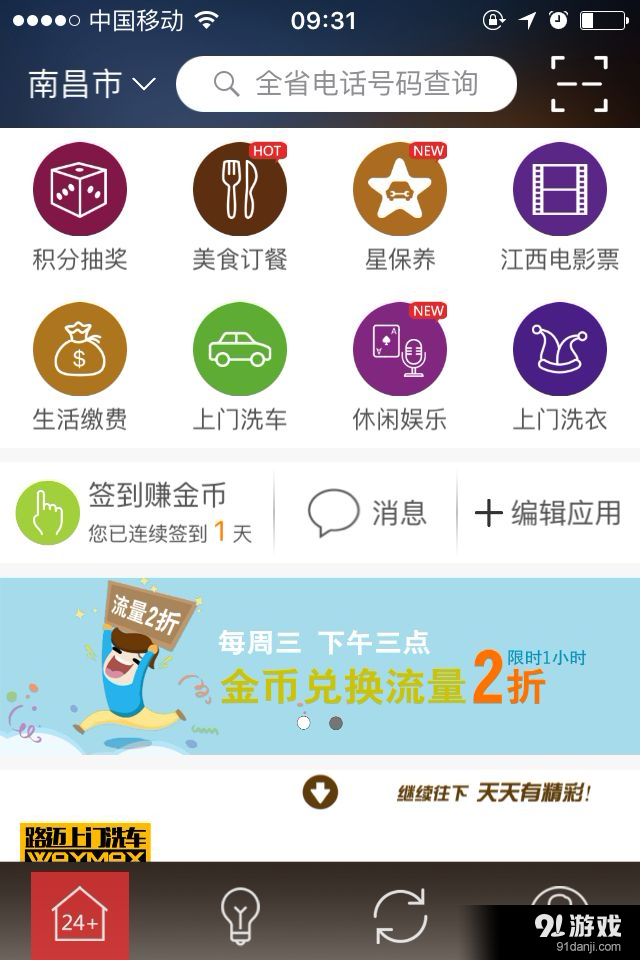Tap the 全省电话号码查询 search box
This screenshot has width=640, height=960.
click(346, 84)
